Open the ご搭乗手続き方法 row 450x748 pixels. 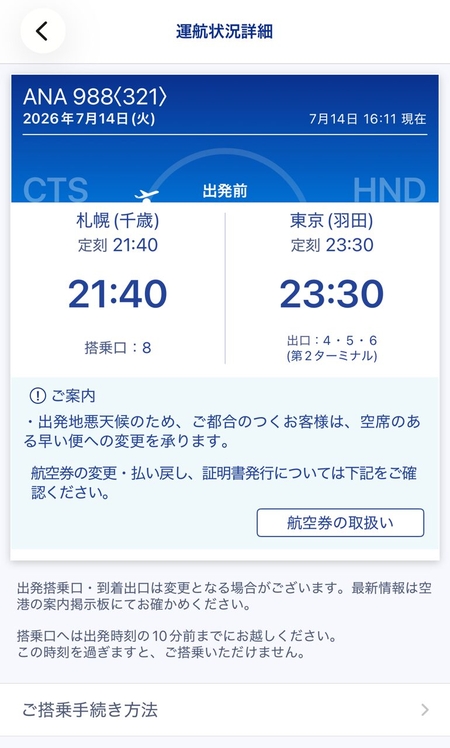(225, 710)
